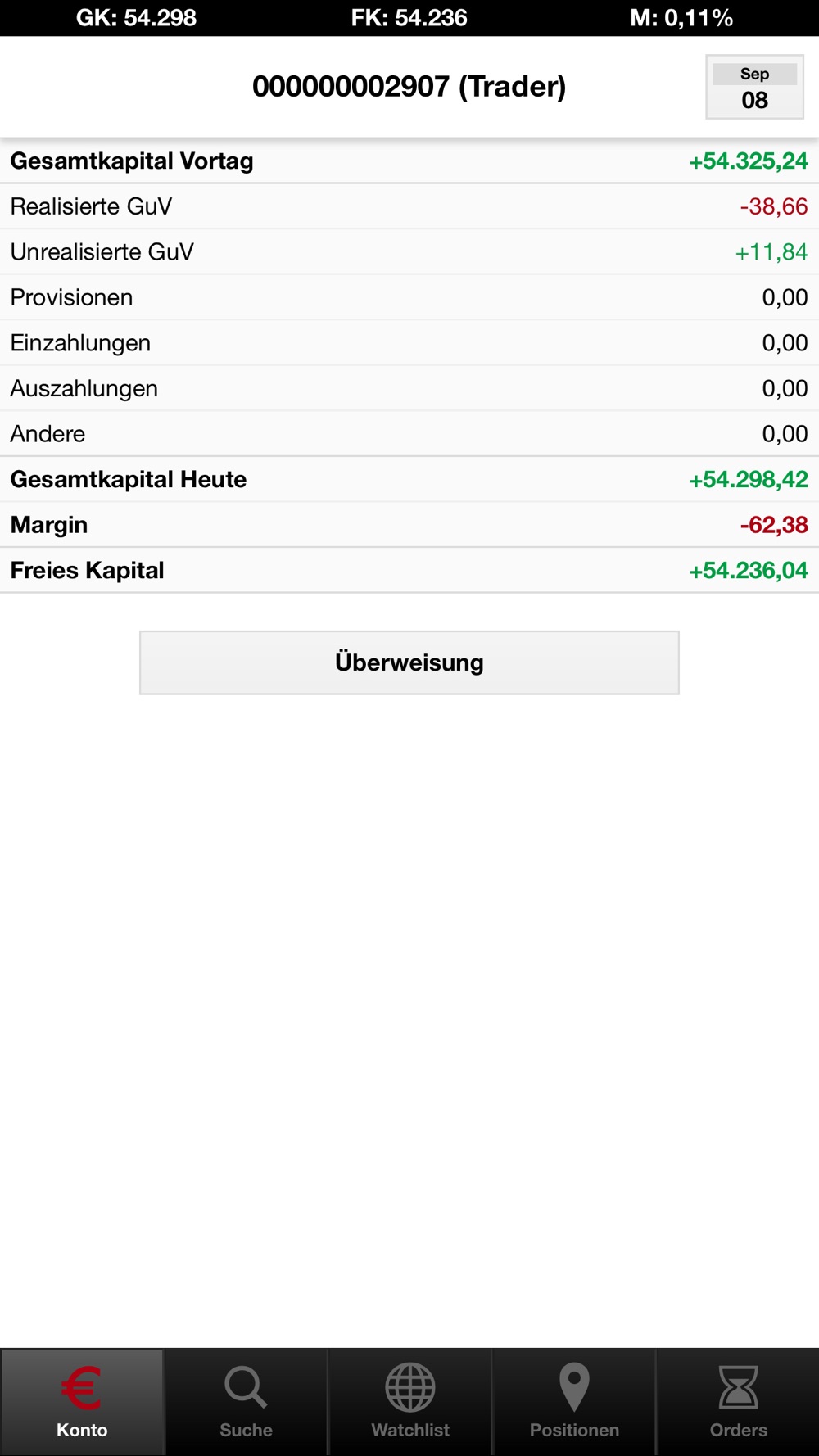The height and width of the screenshot is (1456, 819).
Task: Tap the Überweisung button
Action: (x=409, y=662)
